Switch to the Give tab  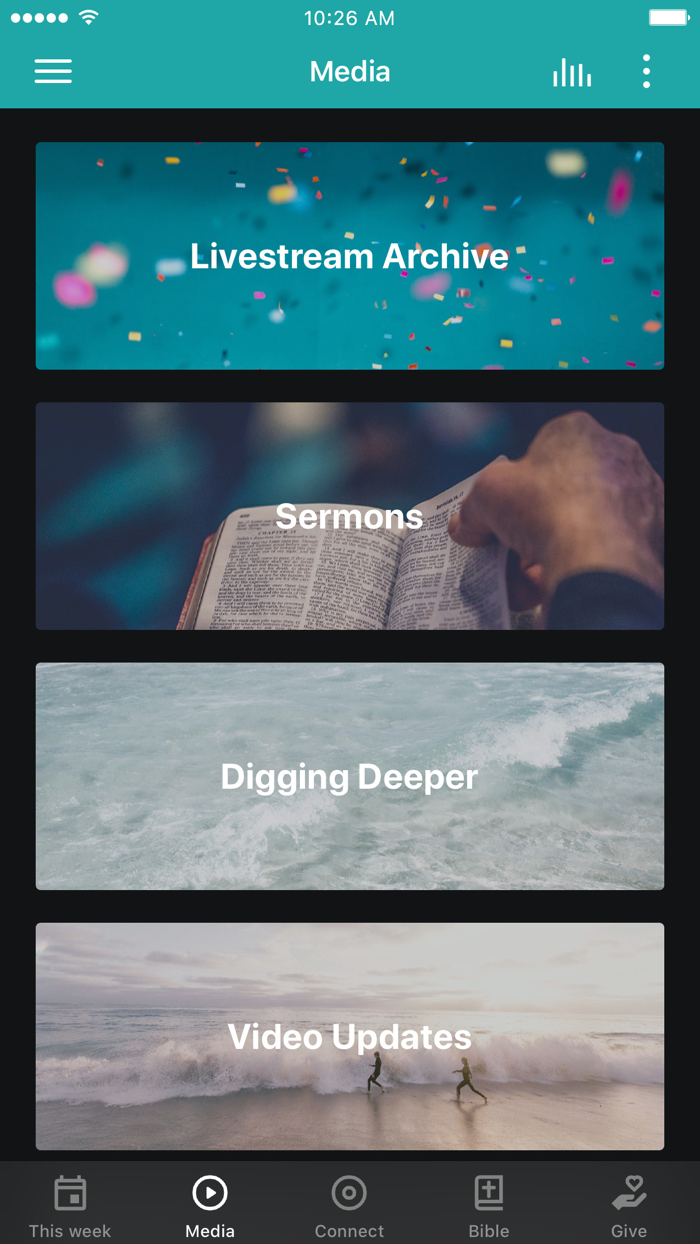629,1206
